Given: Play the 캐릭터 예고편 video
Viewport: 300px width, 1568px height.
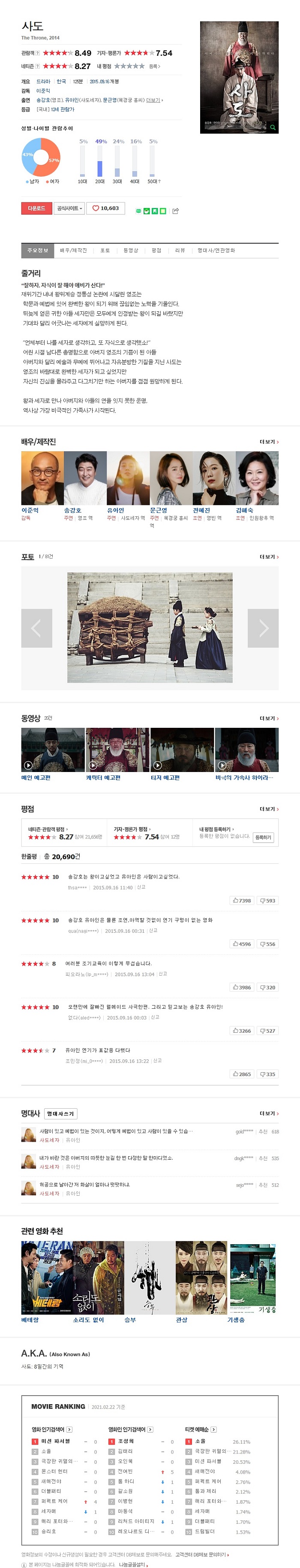Looking at the screenshot, I should click(x=117, y=750).
